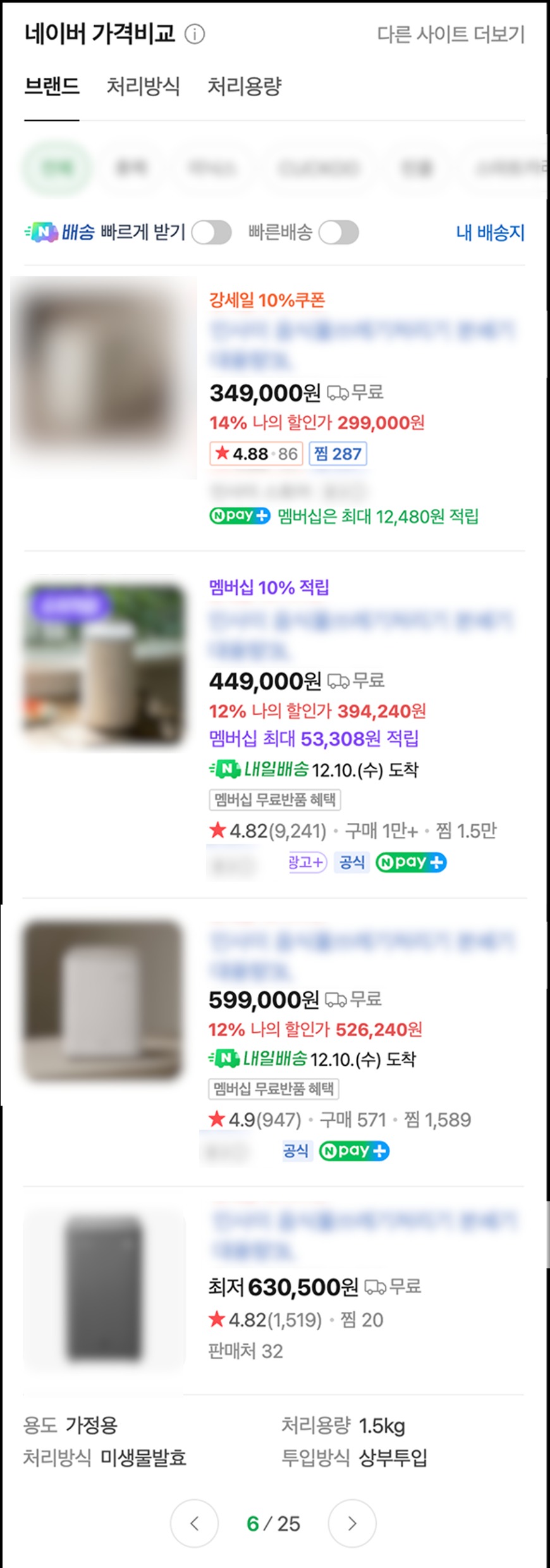Open 내 배송지 settings
The width and height of the screenshot is (550, 1568).
pos(491,232)
